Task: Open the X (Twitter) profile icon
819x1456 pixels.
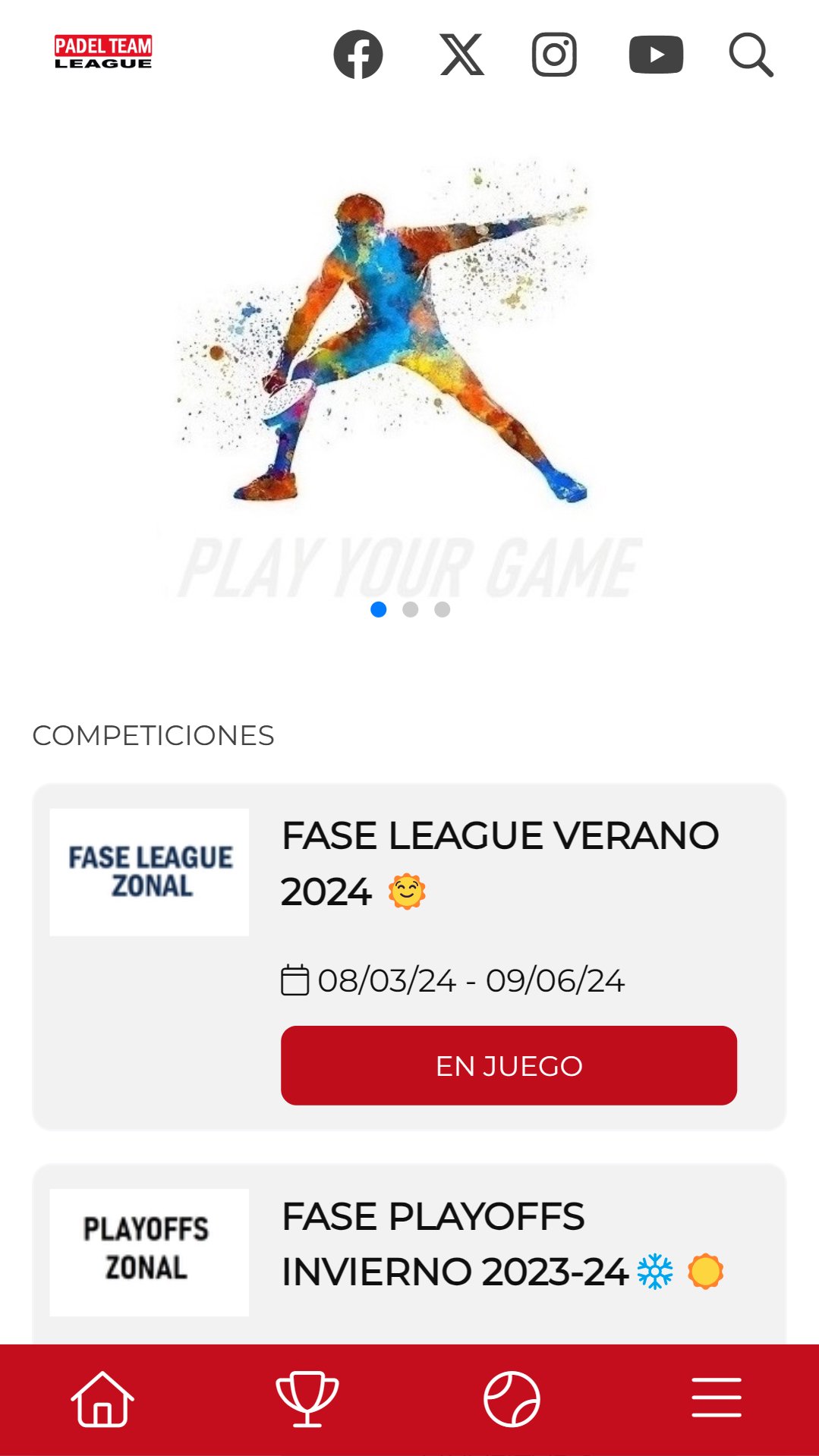Action: (461, 55)
